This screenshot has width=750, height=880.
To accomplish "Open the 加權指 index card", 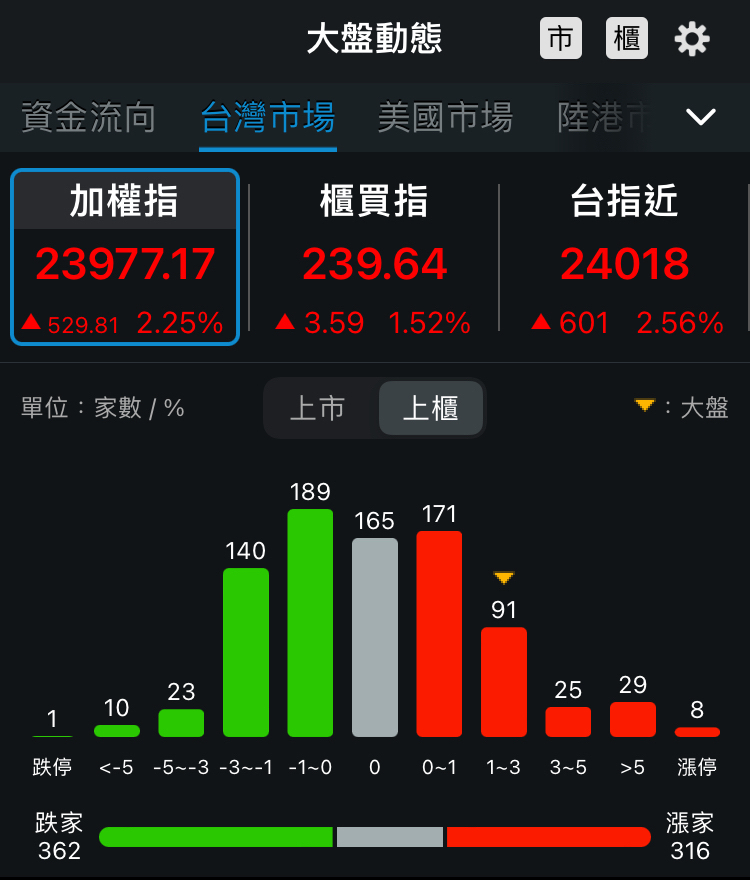I will (125, 257).
